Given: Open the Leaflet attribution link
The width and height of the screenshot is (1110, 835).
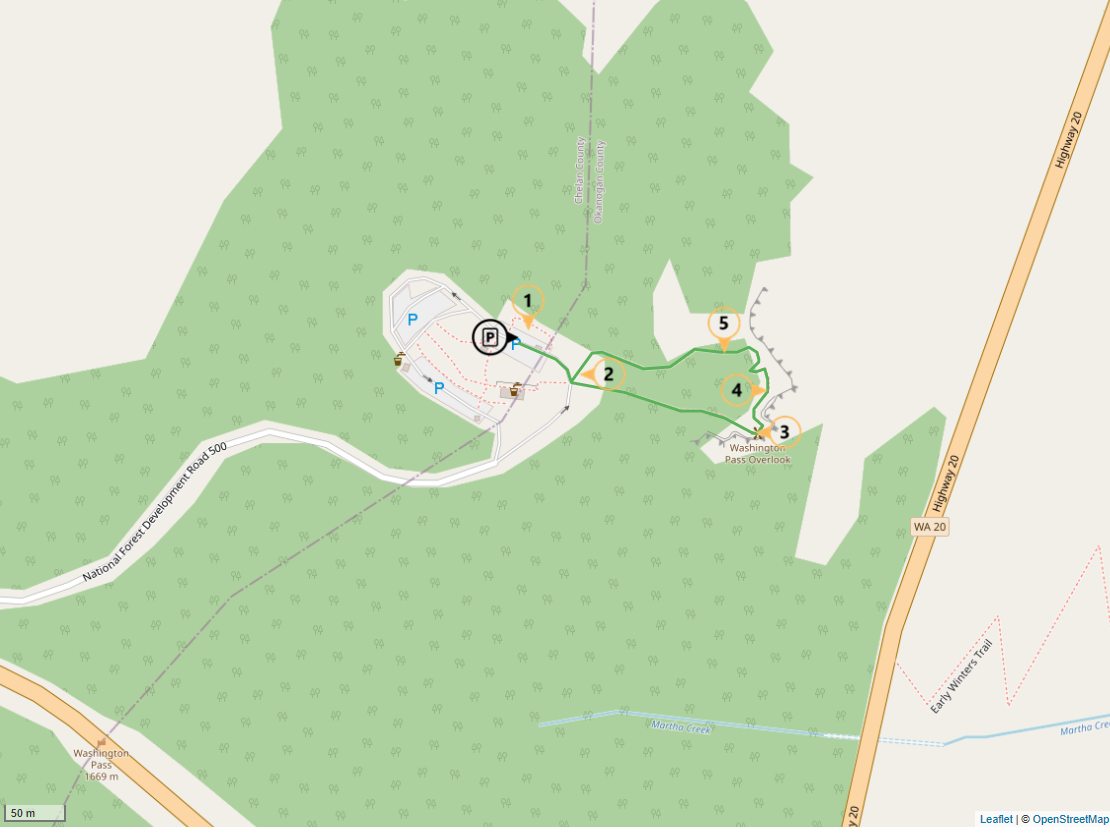Looking at the screenshot, I should [995, 819].
